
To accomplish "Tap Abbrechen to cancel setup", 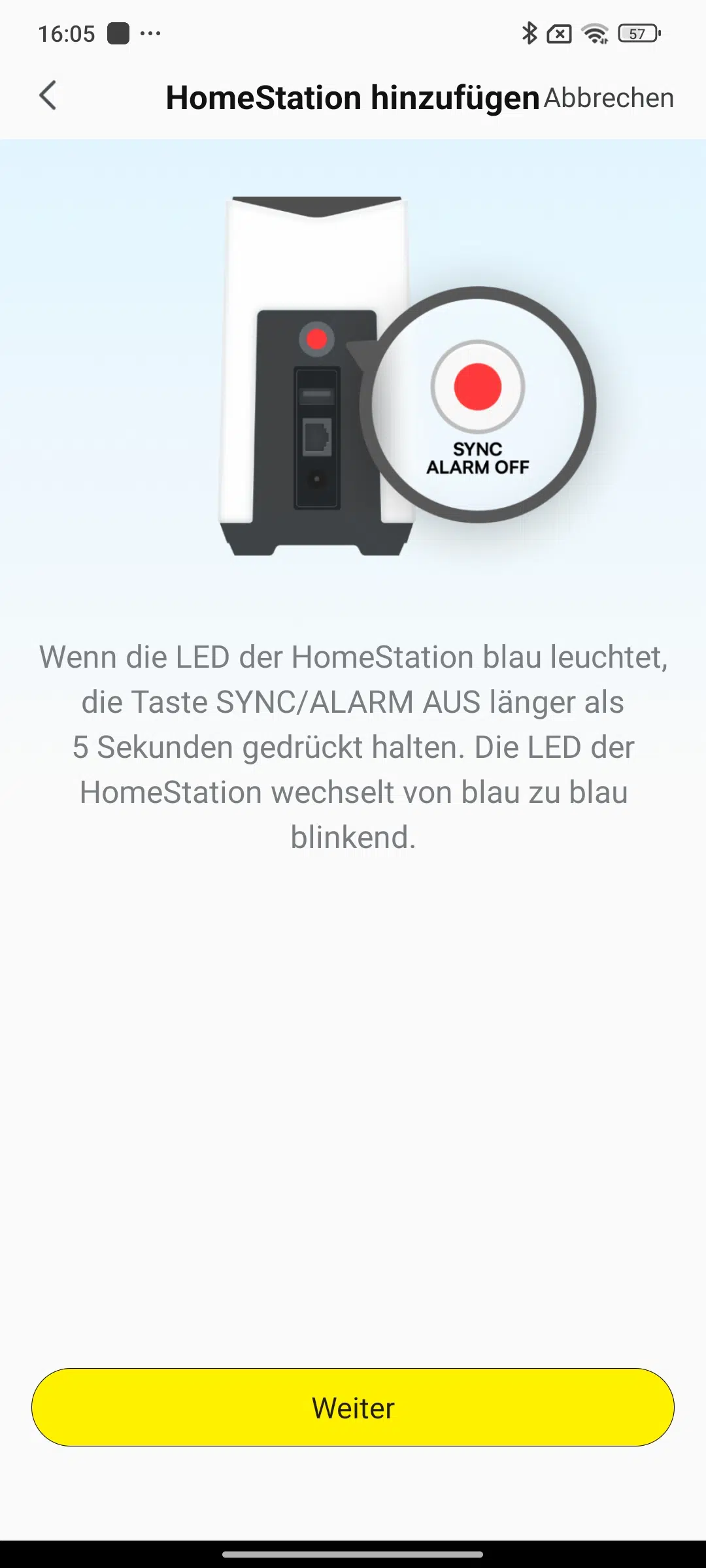I will pos(609,98).
